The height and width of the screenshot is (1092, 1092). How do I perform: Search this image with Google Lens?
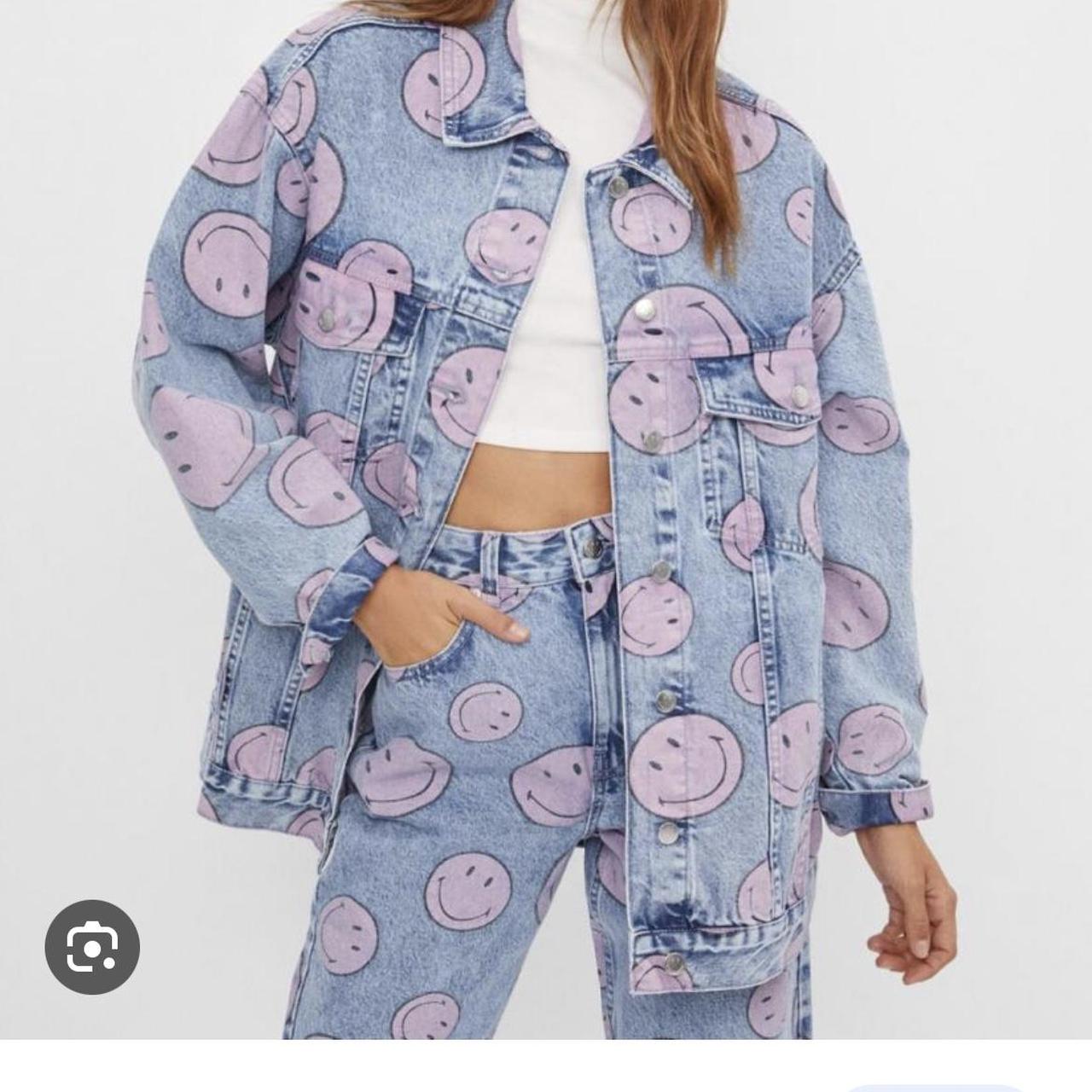(x=92, y=946)
